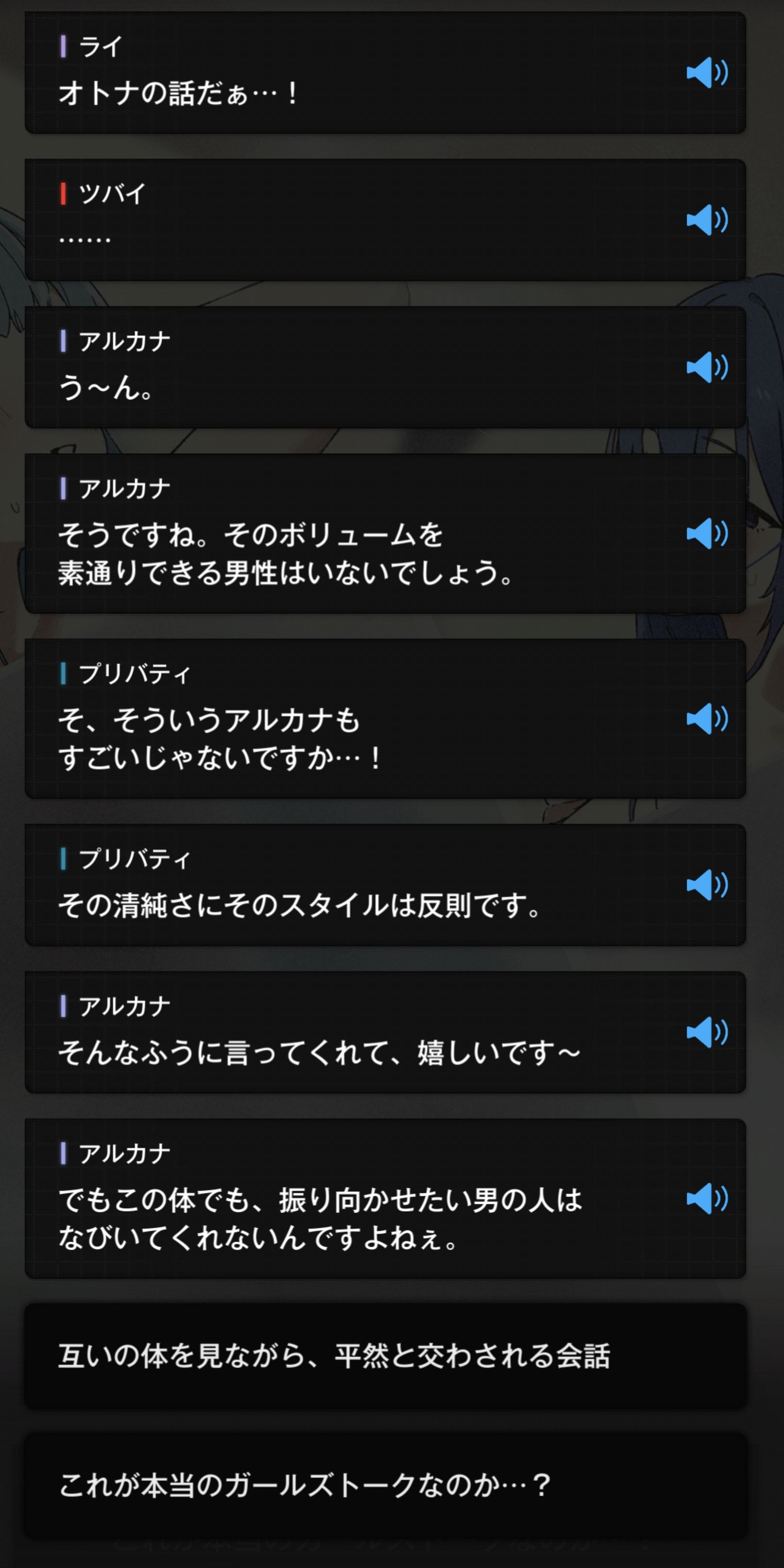This screenshot has height=1568, width=784.
Task: Play voice for ライ's line オトナの話だぁ
Action: click(706, 73)
